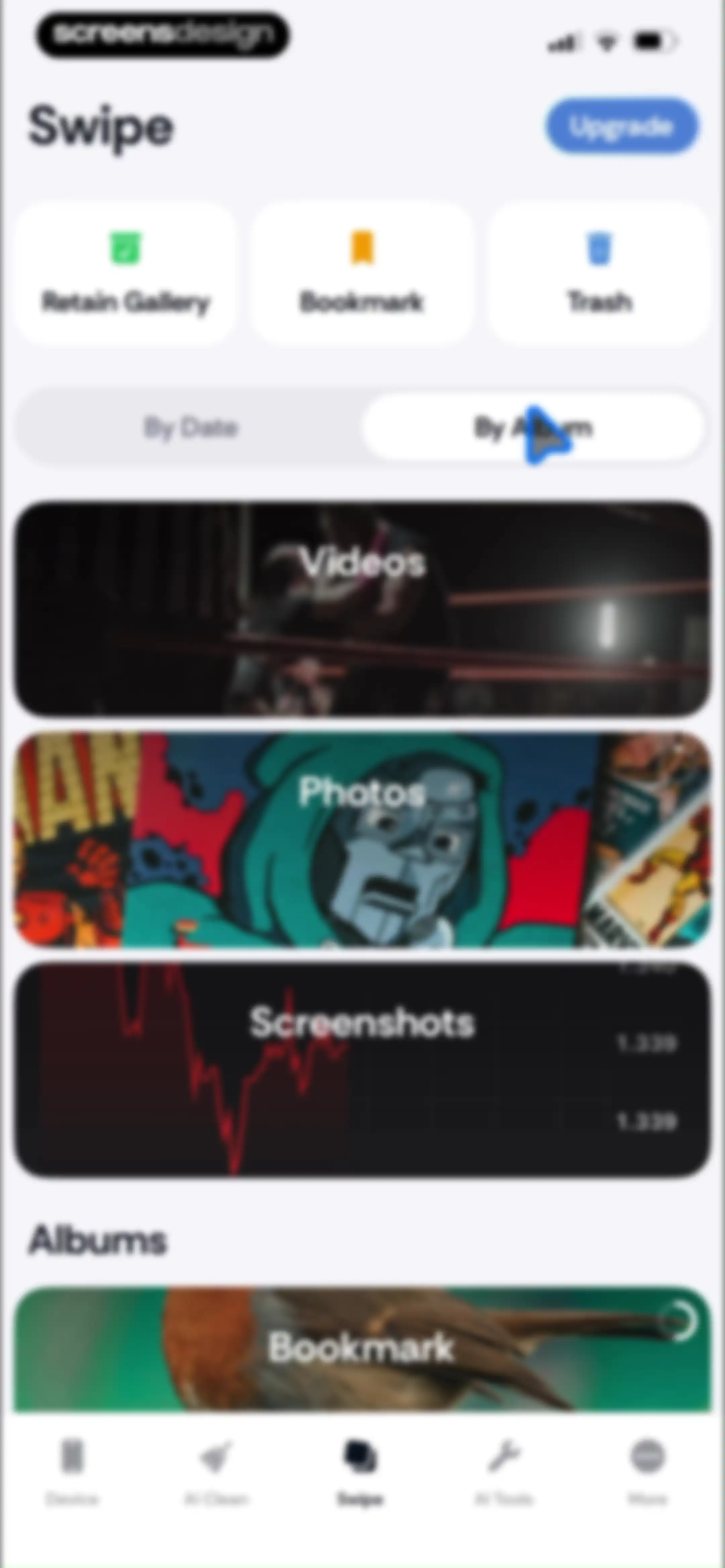The height and width of the screenshot is (1568, 725).
Task: Tap the Upgrade button
Action: coord(622,126)
